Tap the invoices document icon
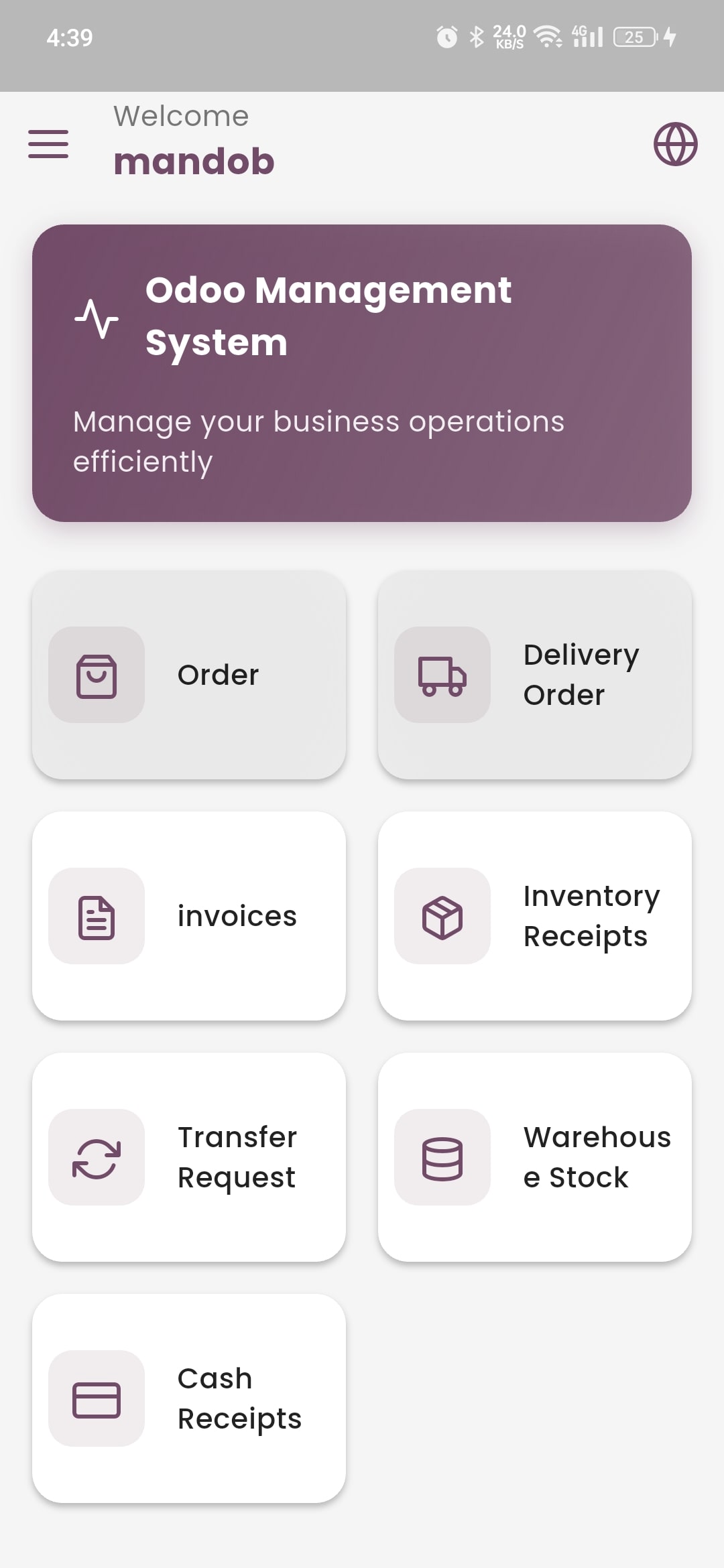This screenshot has height=1568, width=724. coord(97,915)
